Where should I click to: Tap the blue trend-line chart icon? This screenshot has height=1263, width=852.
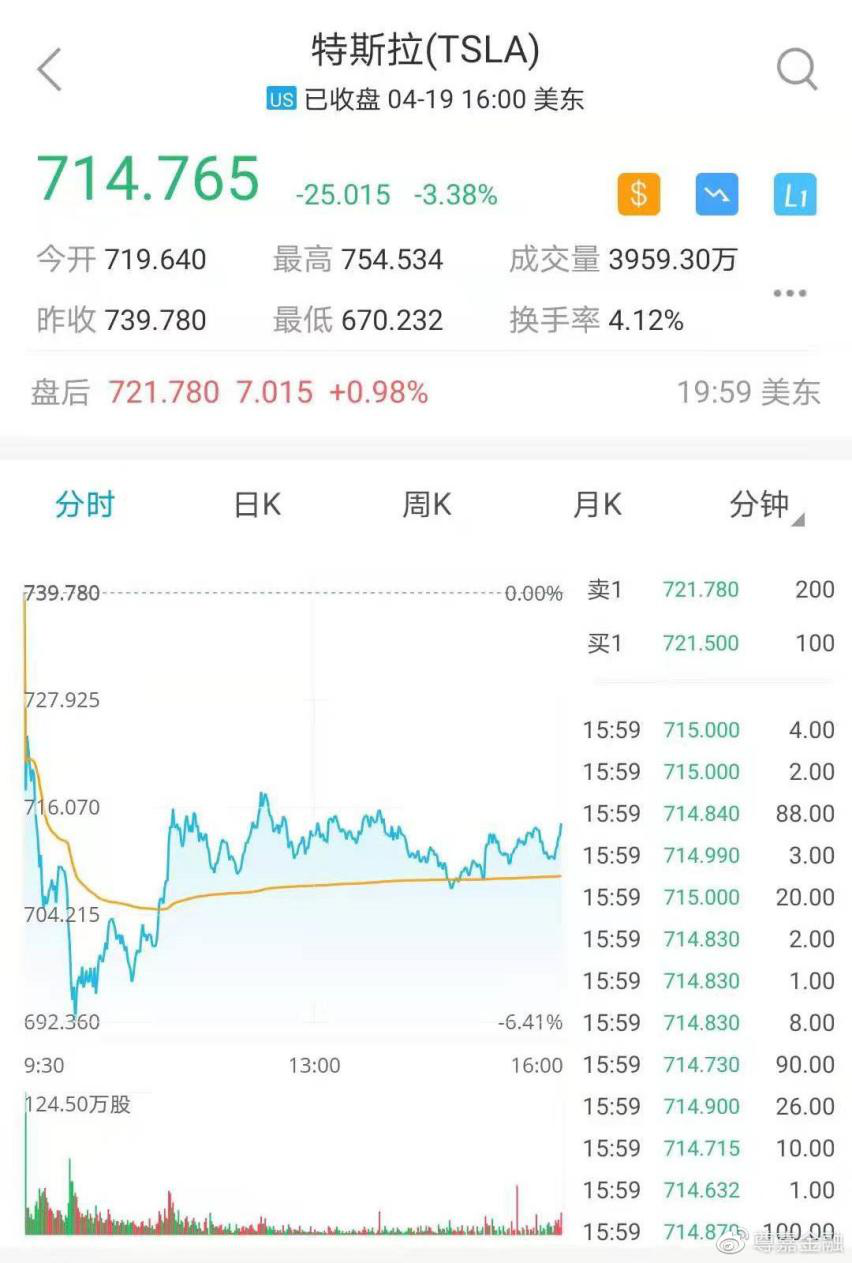(717, 194)
